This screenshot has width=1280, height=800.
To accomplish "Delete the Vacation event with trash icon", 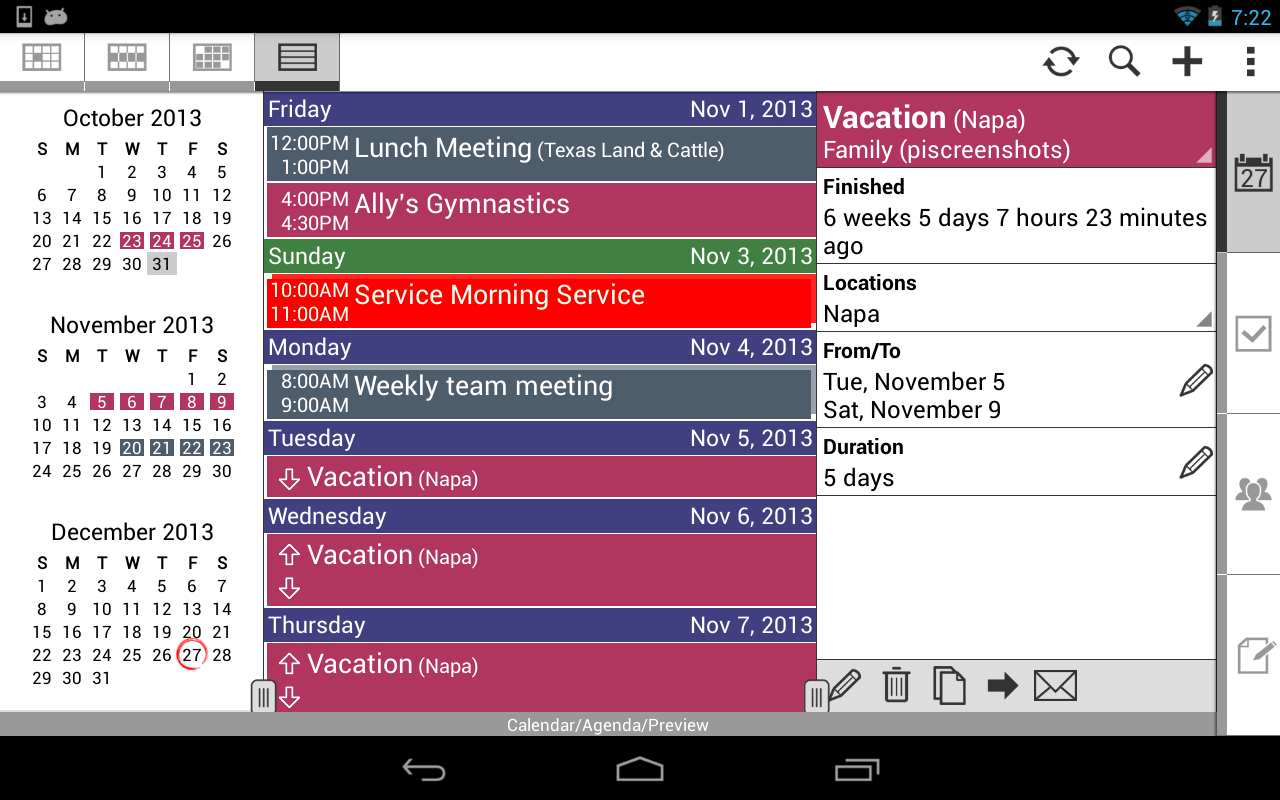I will pyautogui.click(x=896, y=686).
